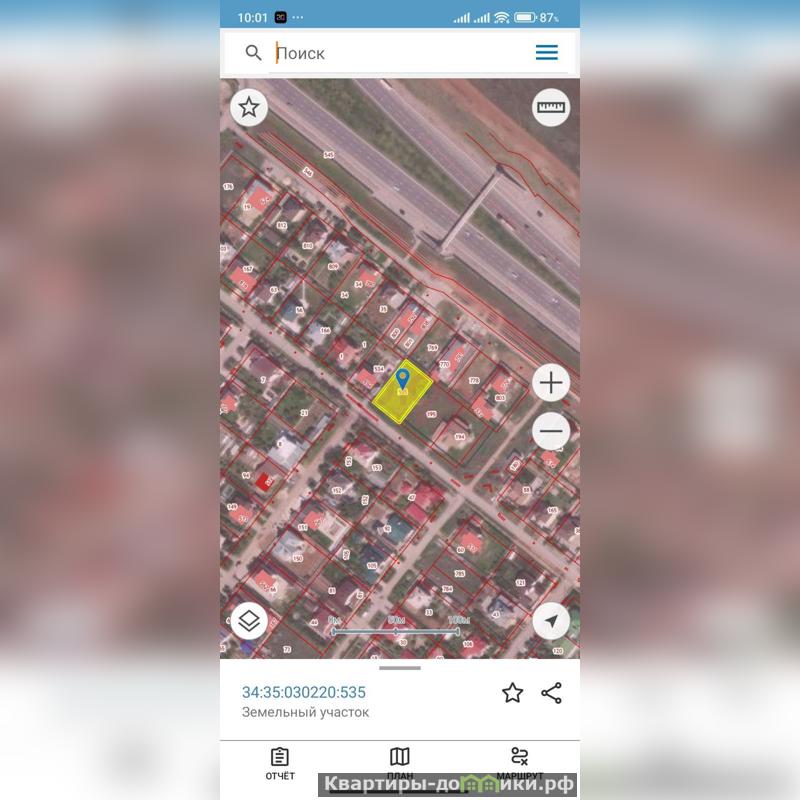This screenshot has height=800, width=800.
Task: Center map on my location
Action: pos(551,621)
